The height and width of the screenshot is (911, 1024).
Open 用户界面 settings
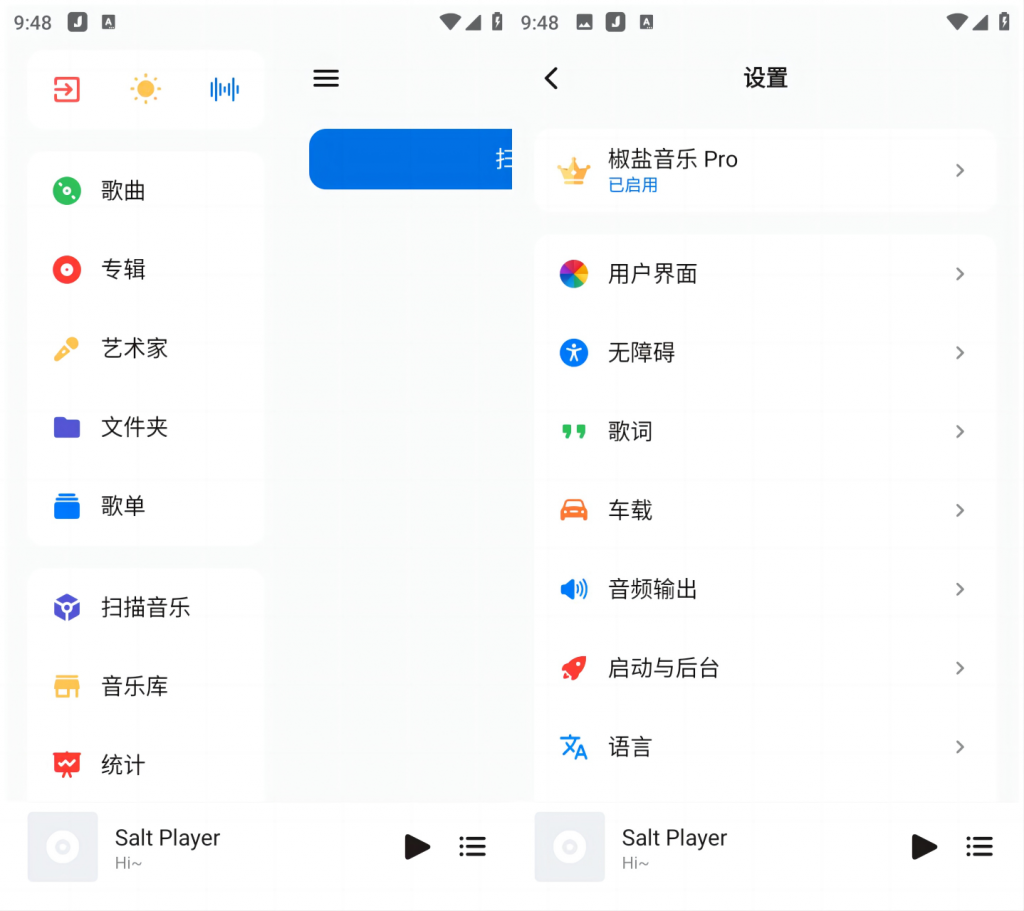point(765,274)
